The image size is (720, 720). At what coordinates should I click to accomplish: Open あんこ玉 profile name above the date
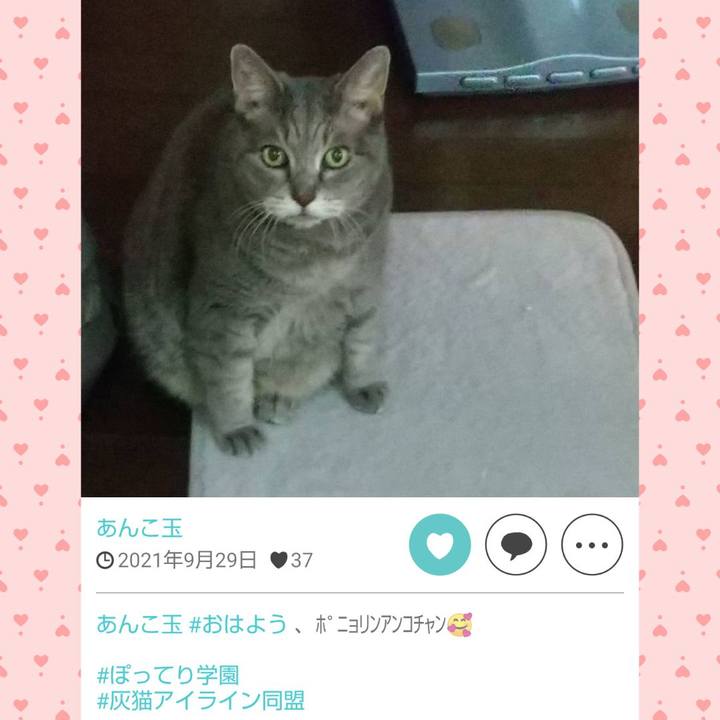(x=139, y=528)
